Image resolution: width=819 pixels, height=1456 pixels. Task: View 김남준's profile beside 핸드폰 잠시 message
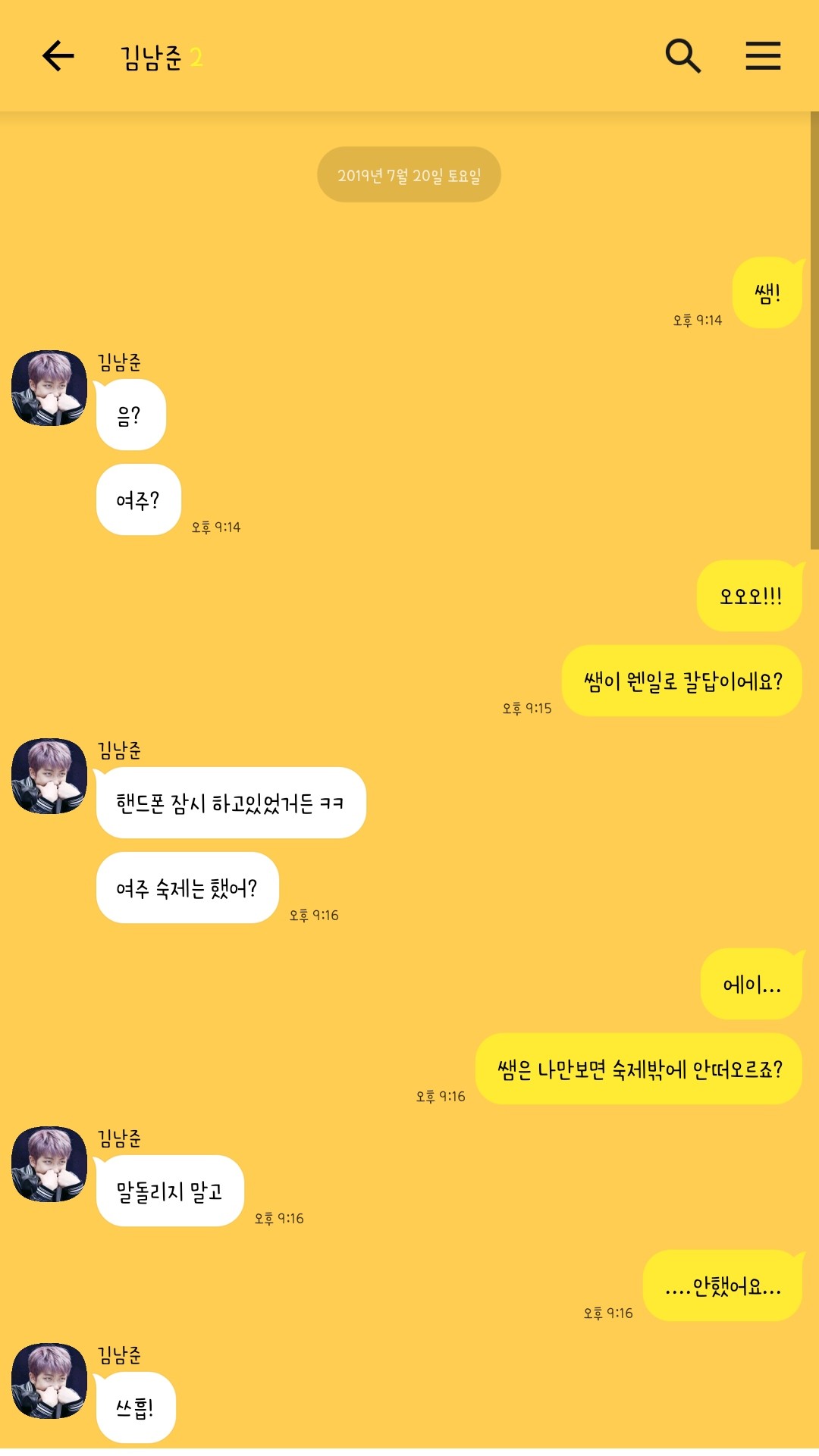(x=49, y=776)
